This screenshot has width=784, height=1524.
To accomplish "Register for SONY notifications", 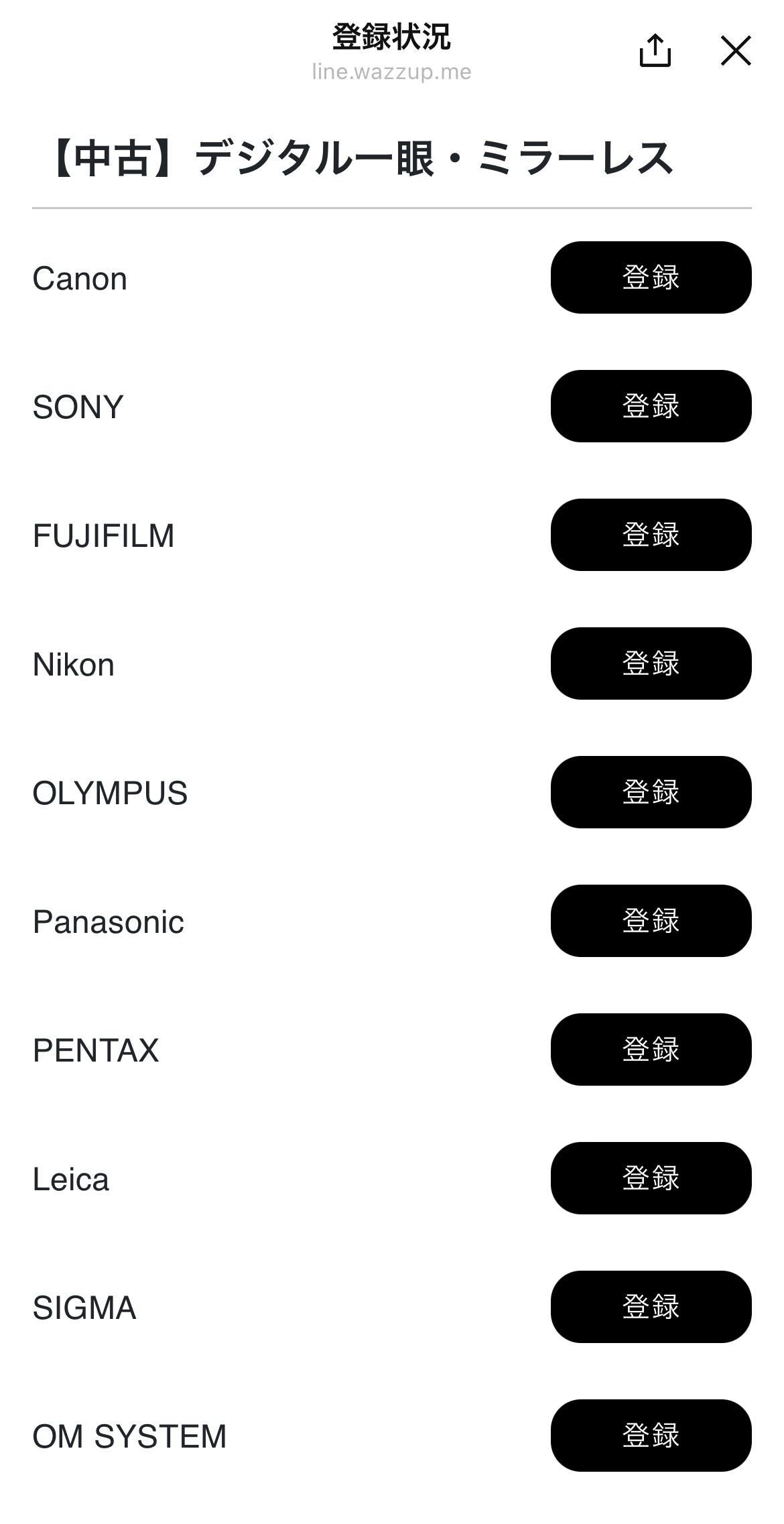I will [651, 406].
